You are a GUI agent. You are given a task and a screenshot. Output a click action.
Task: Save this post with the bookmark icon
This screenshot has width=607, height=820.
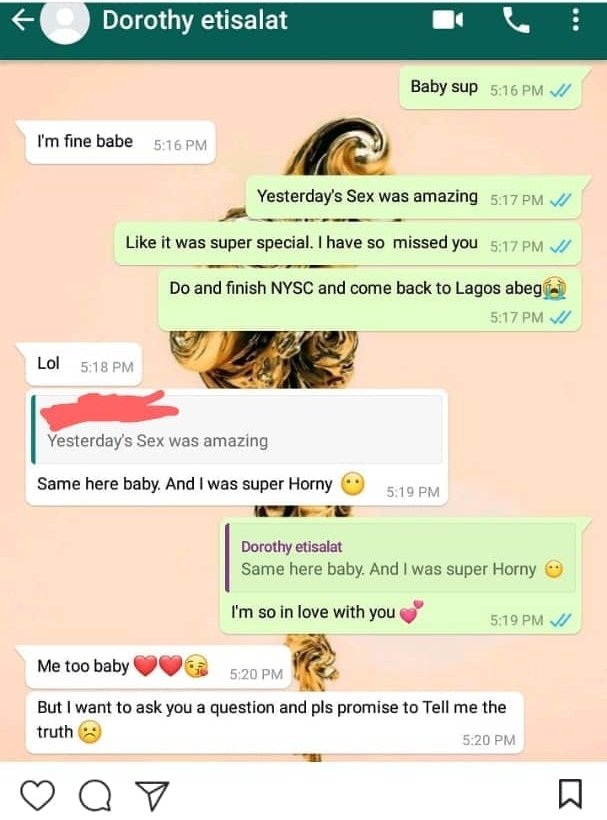click(x=569, y=794)
